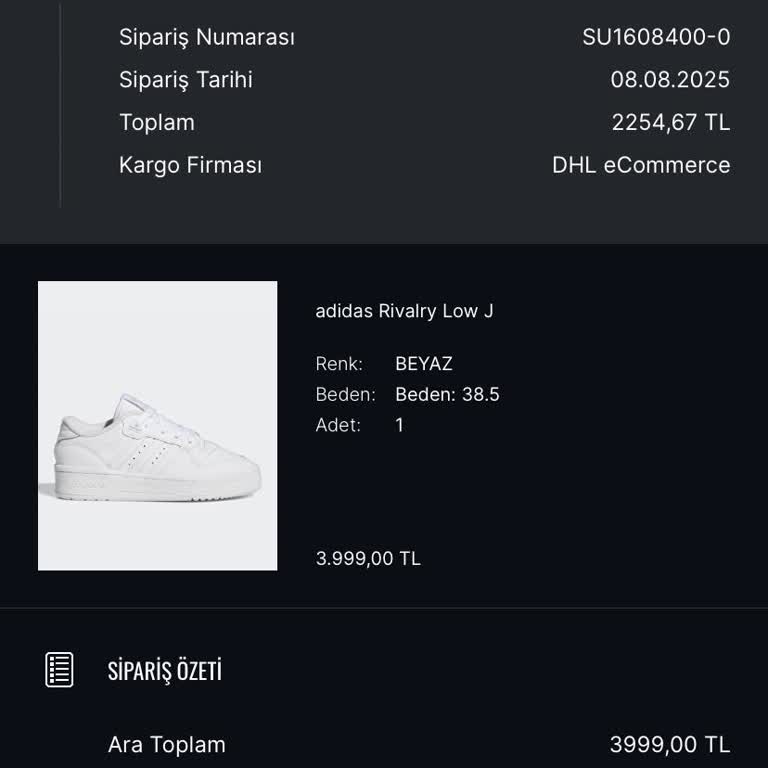Open the adidas Rivalry Low J product title
This screenshot has height=768, width=768.
[404, 311]
